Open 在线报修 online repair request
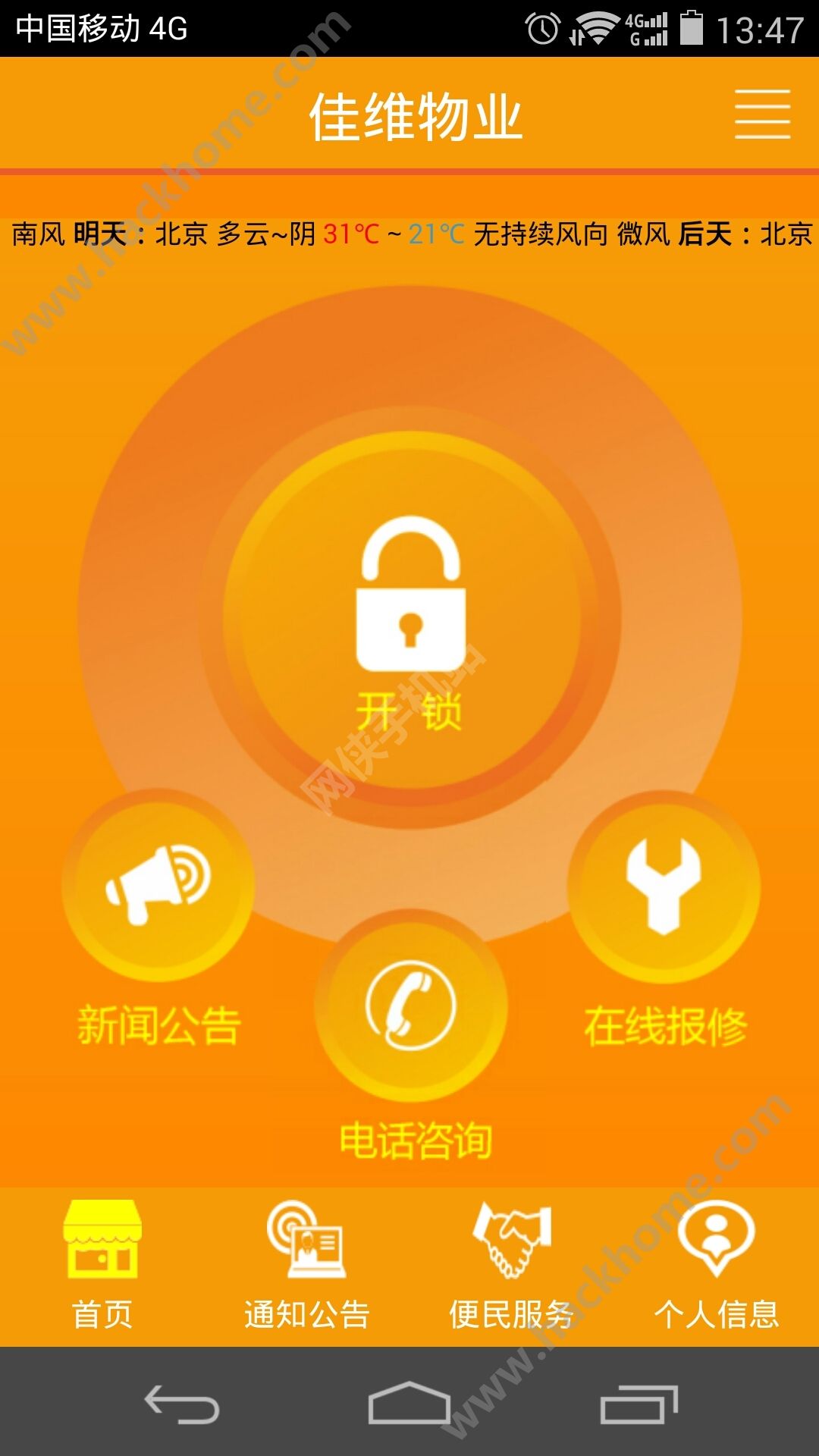This screenshot has width=819, height=1456. point(664,886)
